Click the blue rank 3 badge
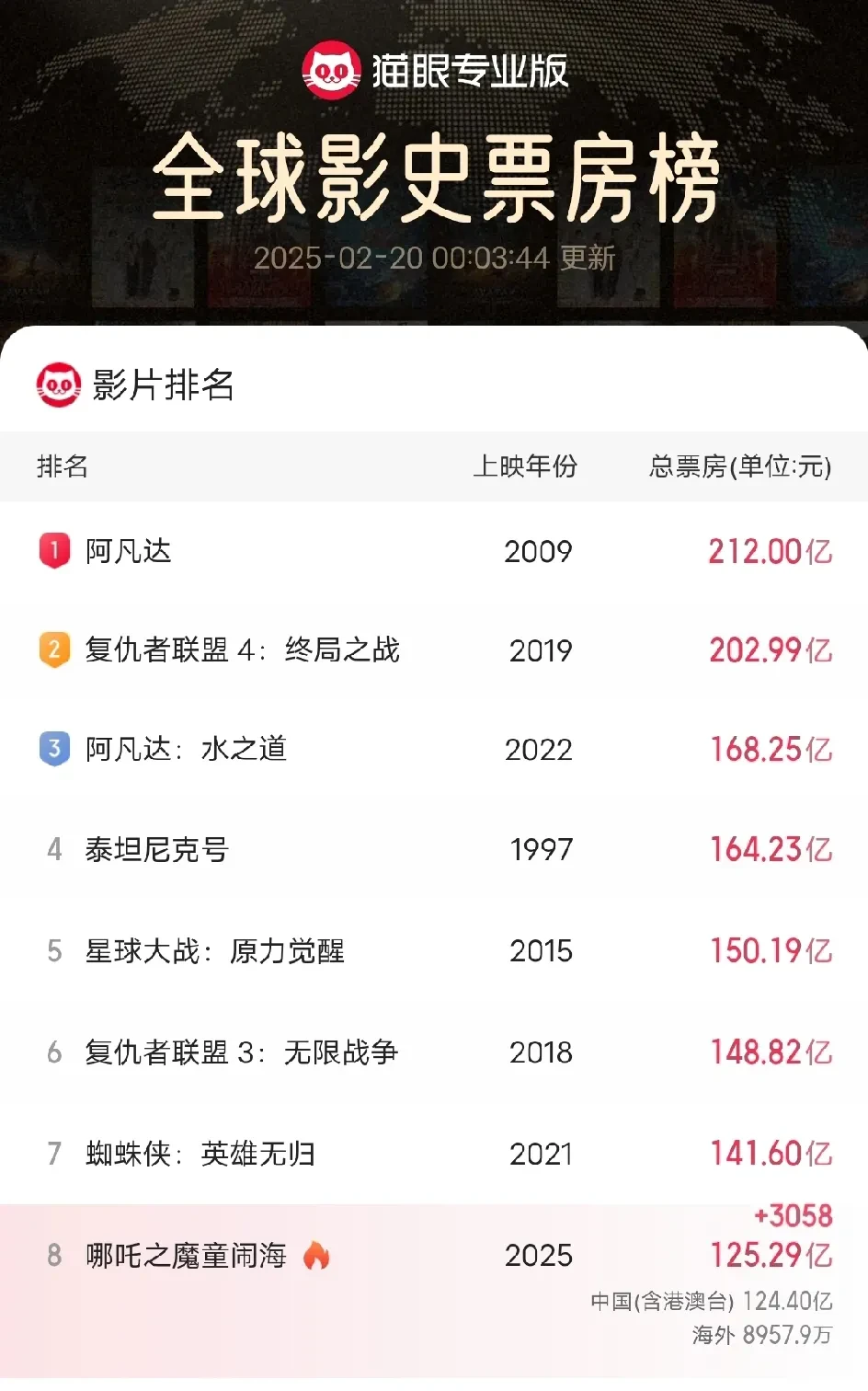The image size is (868, 1391). pyautogui.click(x=52, y=750)
